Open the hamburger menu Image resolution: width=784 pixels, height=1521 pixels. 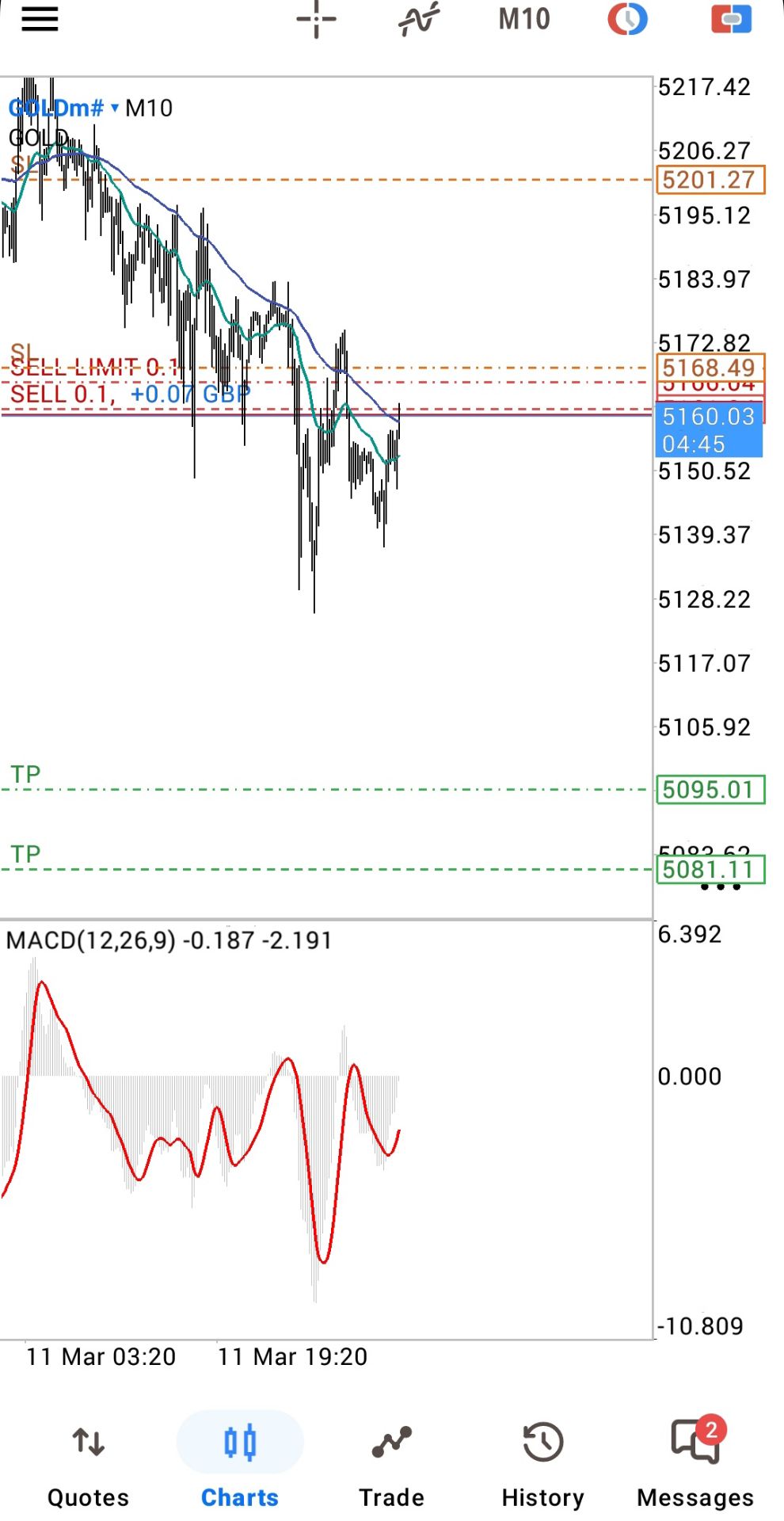tap(40, 19)
